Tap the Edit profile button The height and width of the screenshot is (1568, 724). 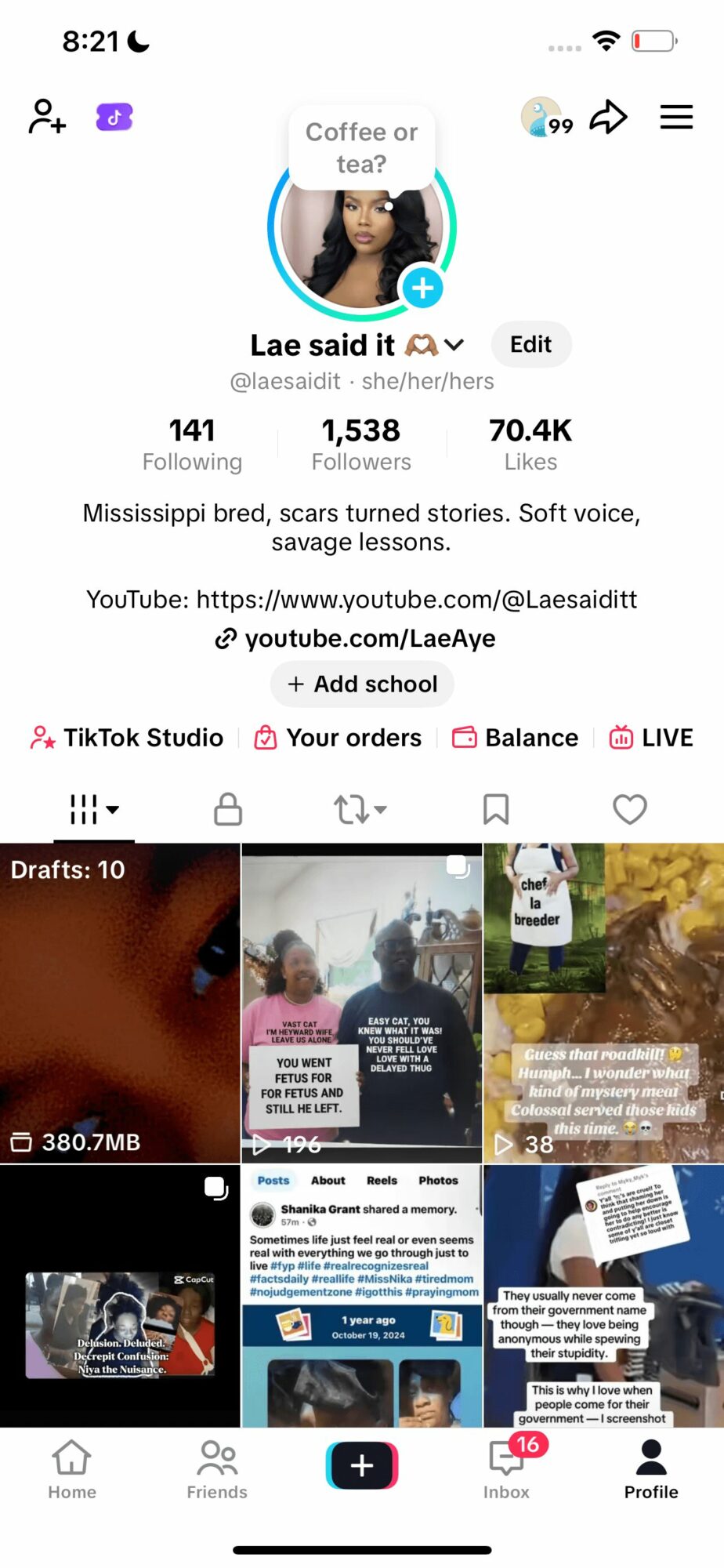(530, 344)
